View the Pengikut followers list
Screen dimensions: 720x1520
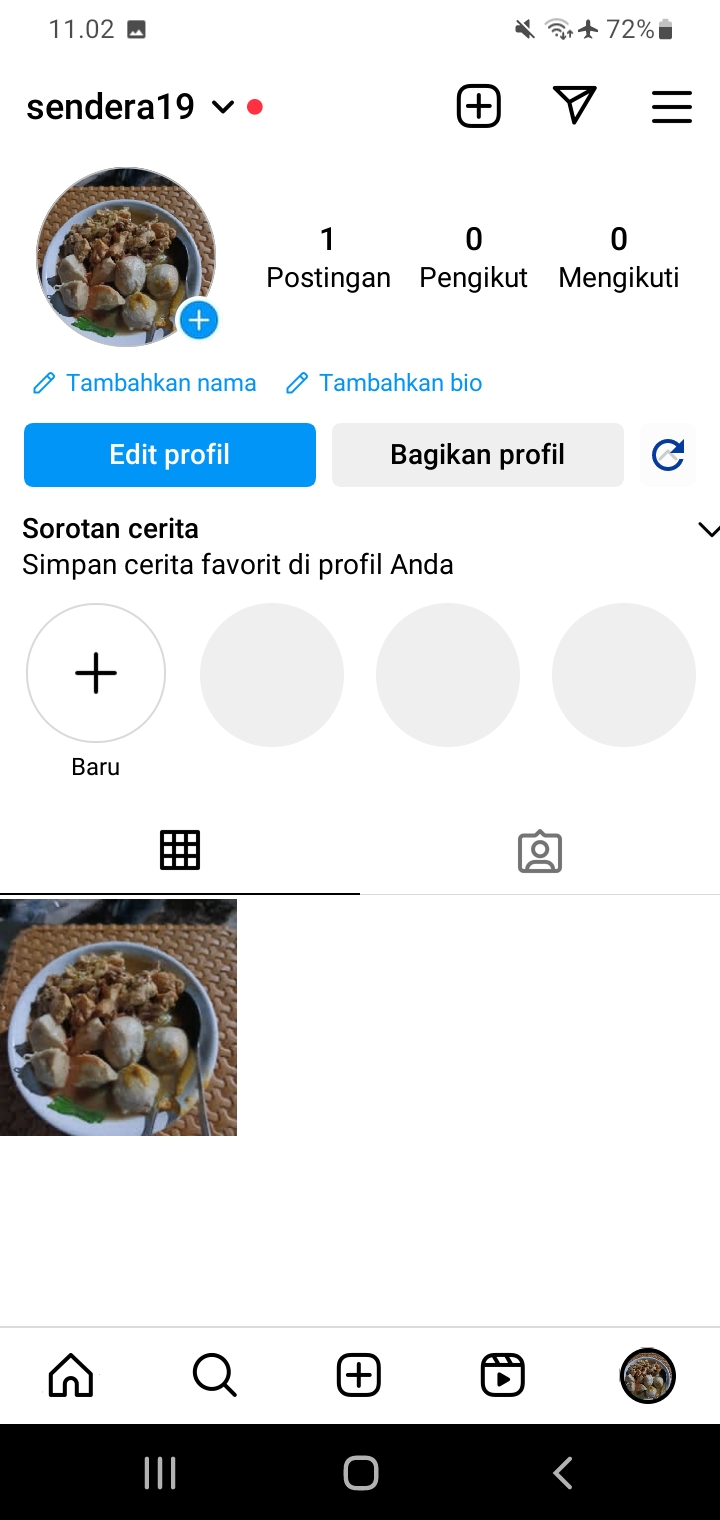(x=473, y=258)
